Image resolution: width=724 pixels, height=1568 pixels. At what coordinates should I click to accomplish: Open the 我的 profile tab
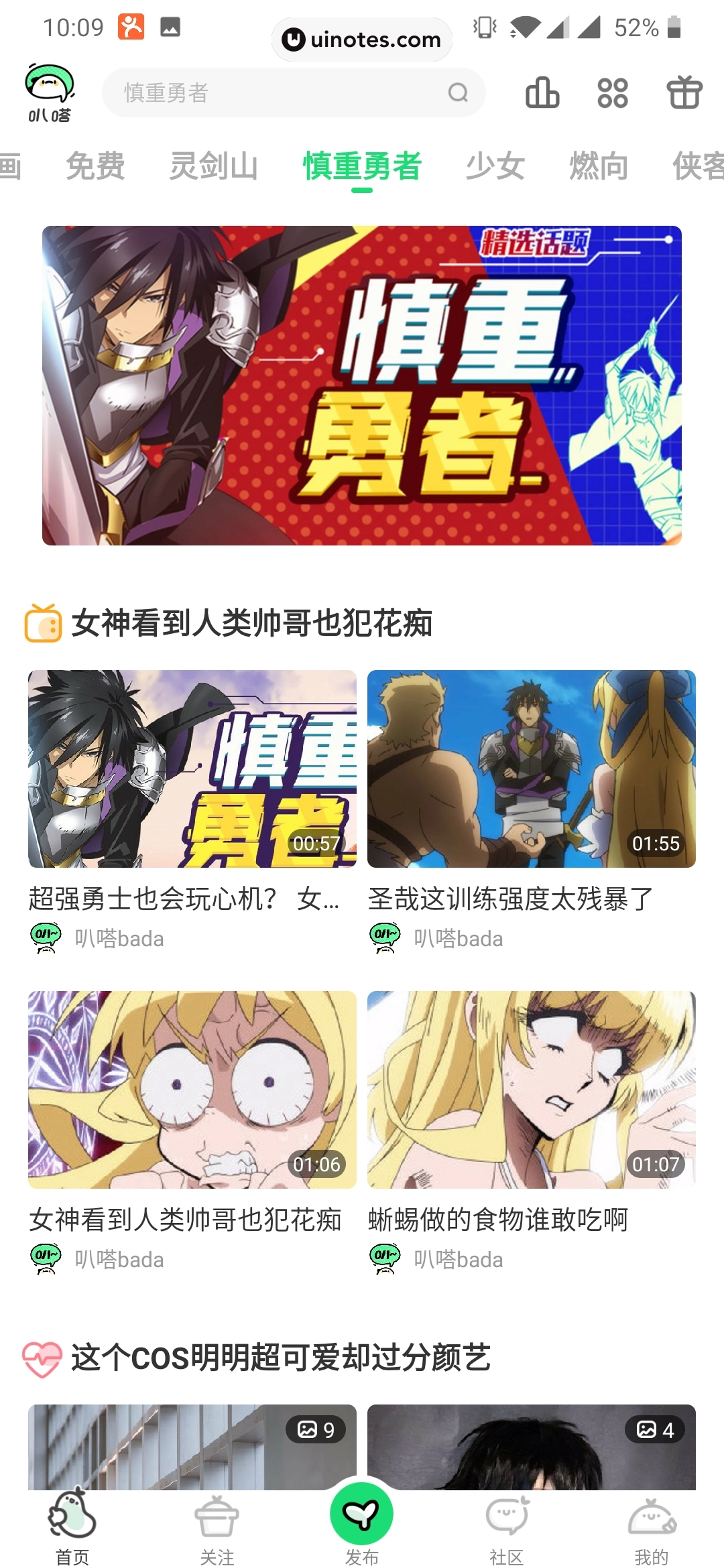point(652,1528)
